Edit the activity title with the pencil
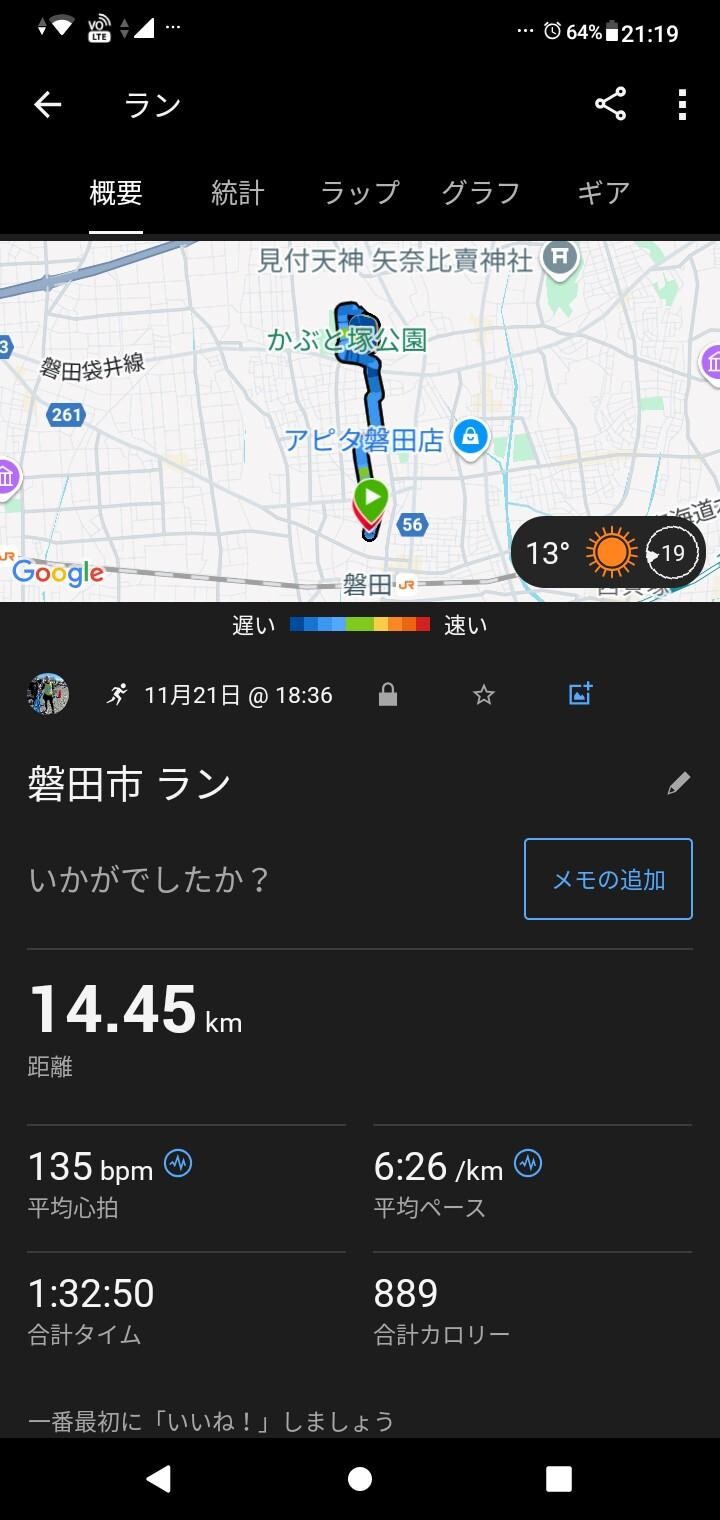 [x=678, y=782]
